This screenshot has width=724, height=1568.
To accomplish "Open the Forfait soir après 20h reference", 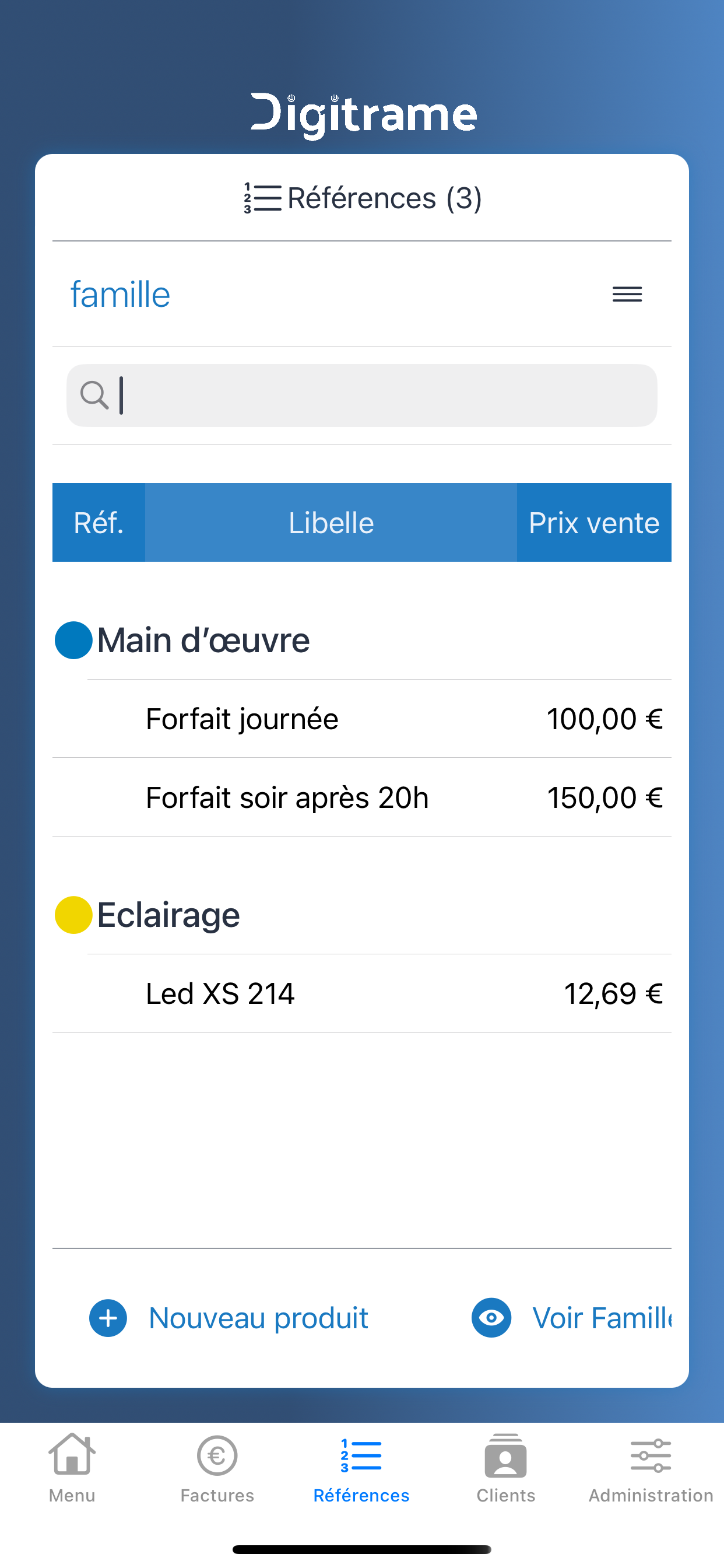I will [361, 797].
